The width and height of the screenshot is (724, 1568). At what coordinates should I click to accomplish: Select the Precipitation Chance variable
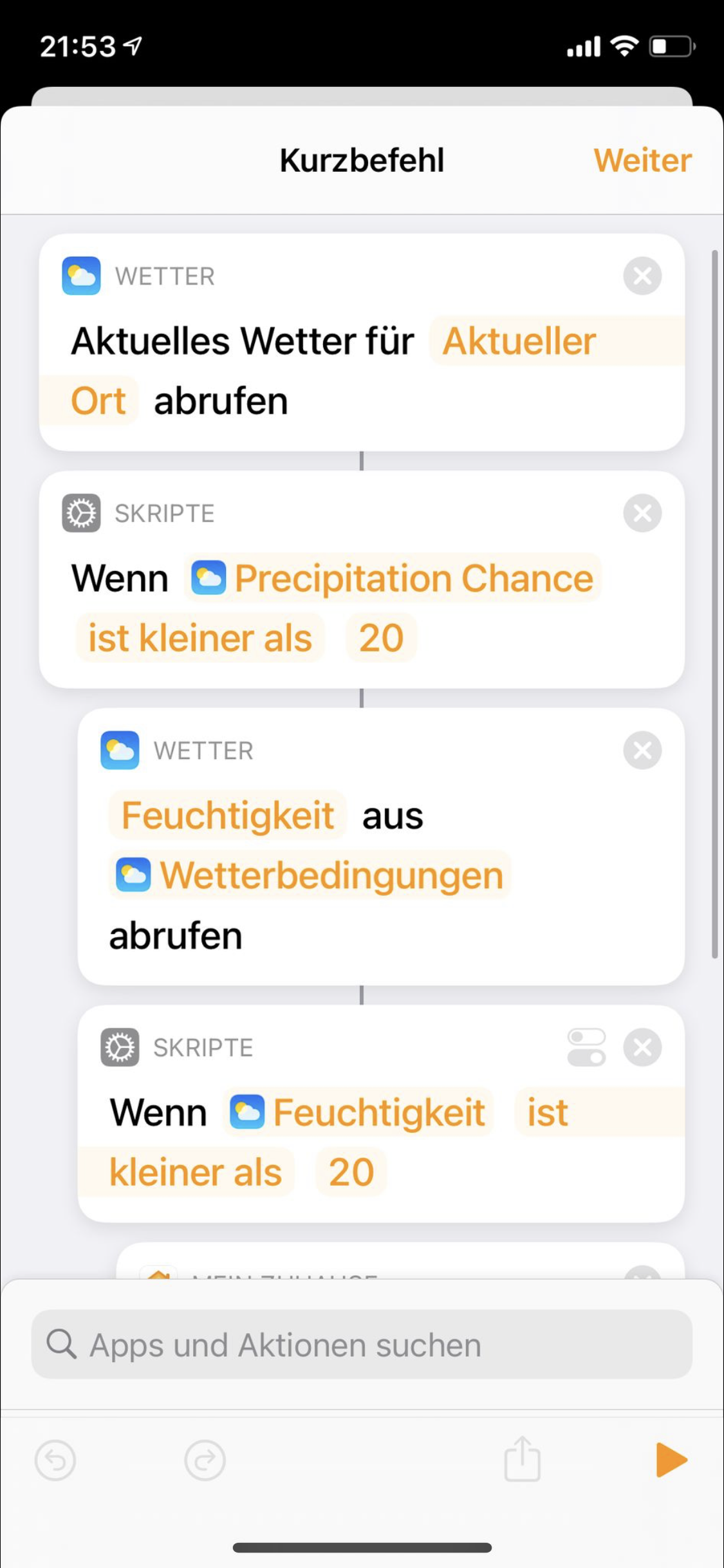[393, 578]
